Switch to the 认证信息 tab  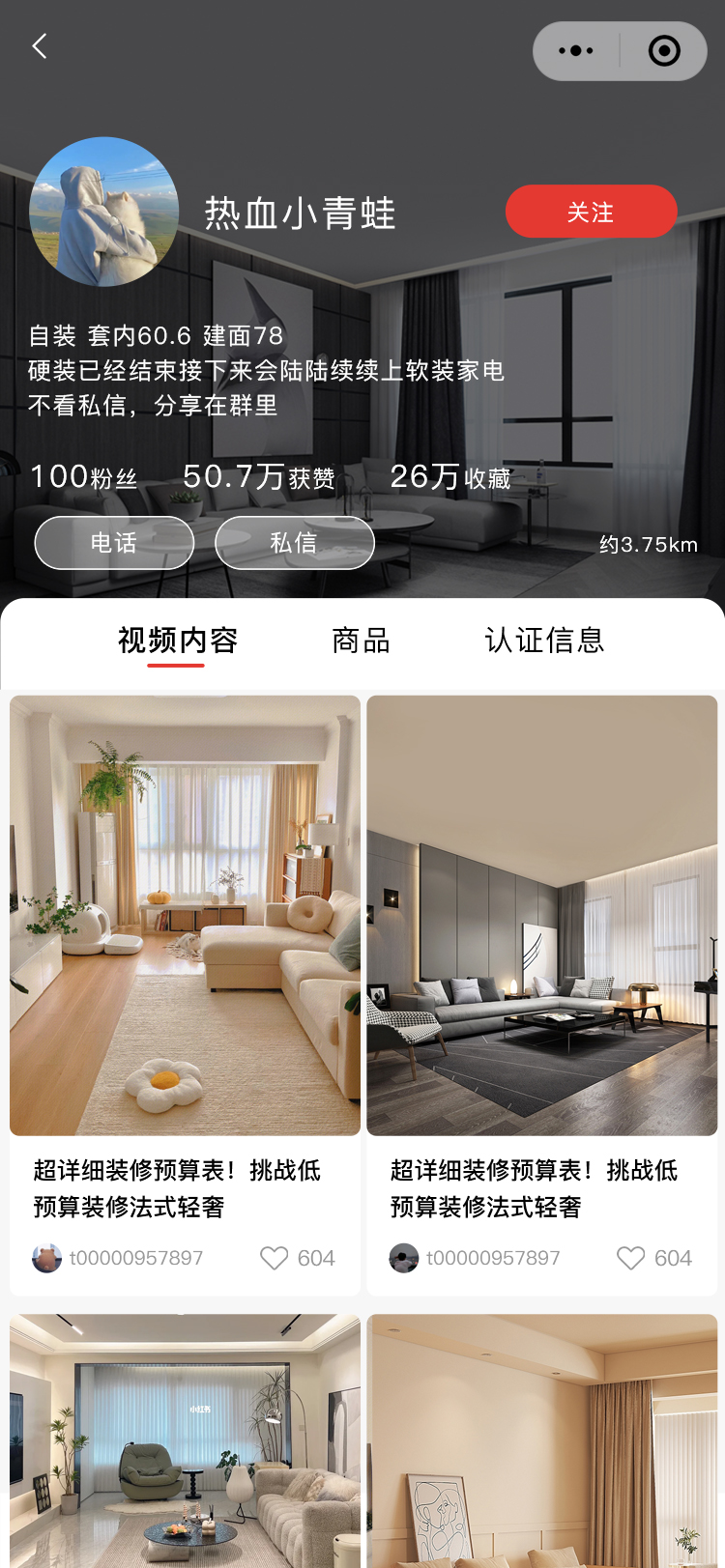tap(544, 641)
